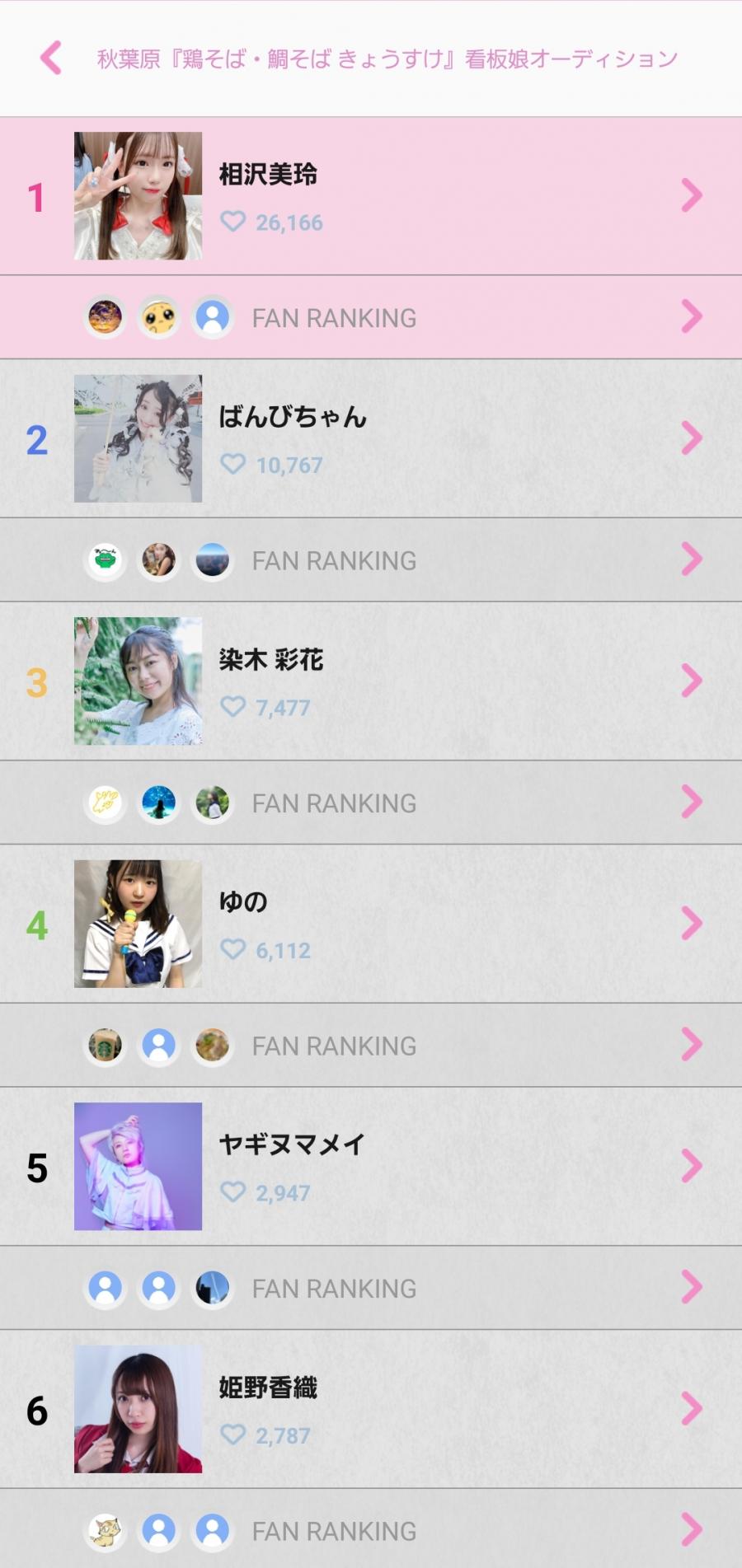View fan ranking for 姫野香織
The height and width of the screenshot is (1568, 742).
(x=371, y=1531)
